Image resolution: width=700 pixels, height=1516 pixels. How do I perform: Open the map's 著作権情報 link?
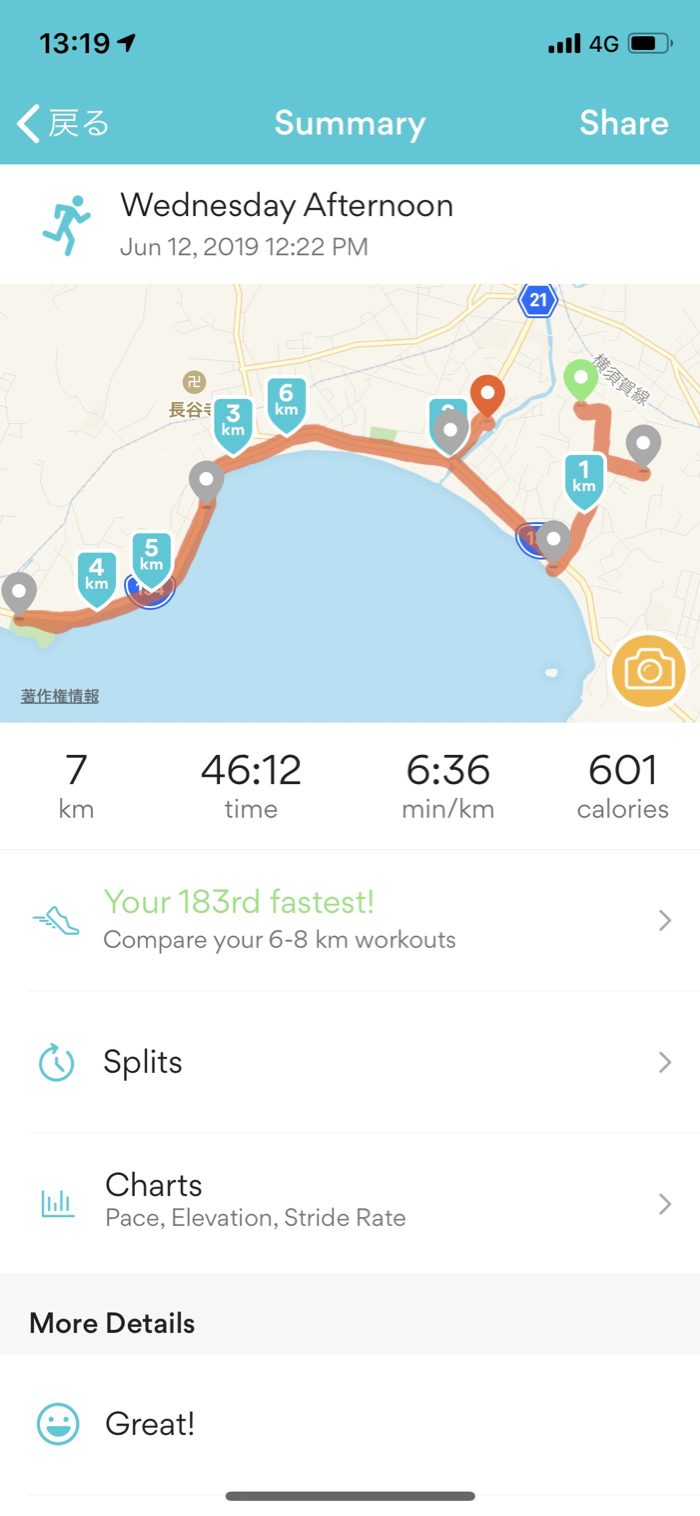(x=60, y=696)
